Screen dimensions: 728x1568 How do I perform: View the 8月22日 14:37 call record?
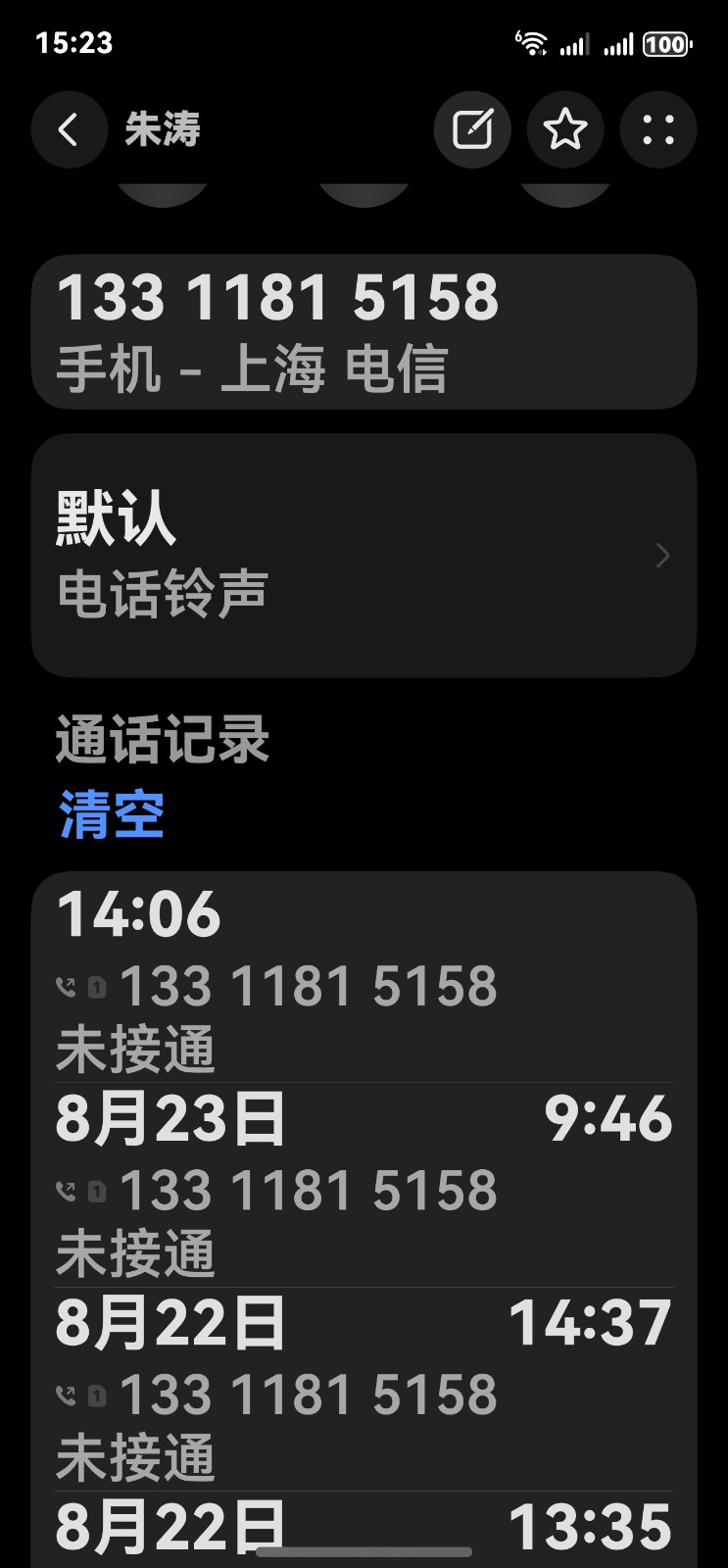coord(364,1390)
